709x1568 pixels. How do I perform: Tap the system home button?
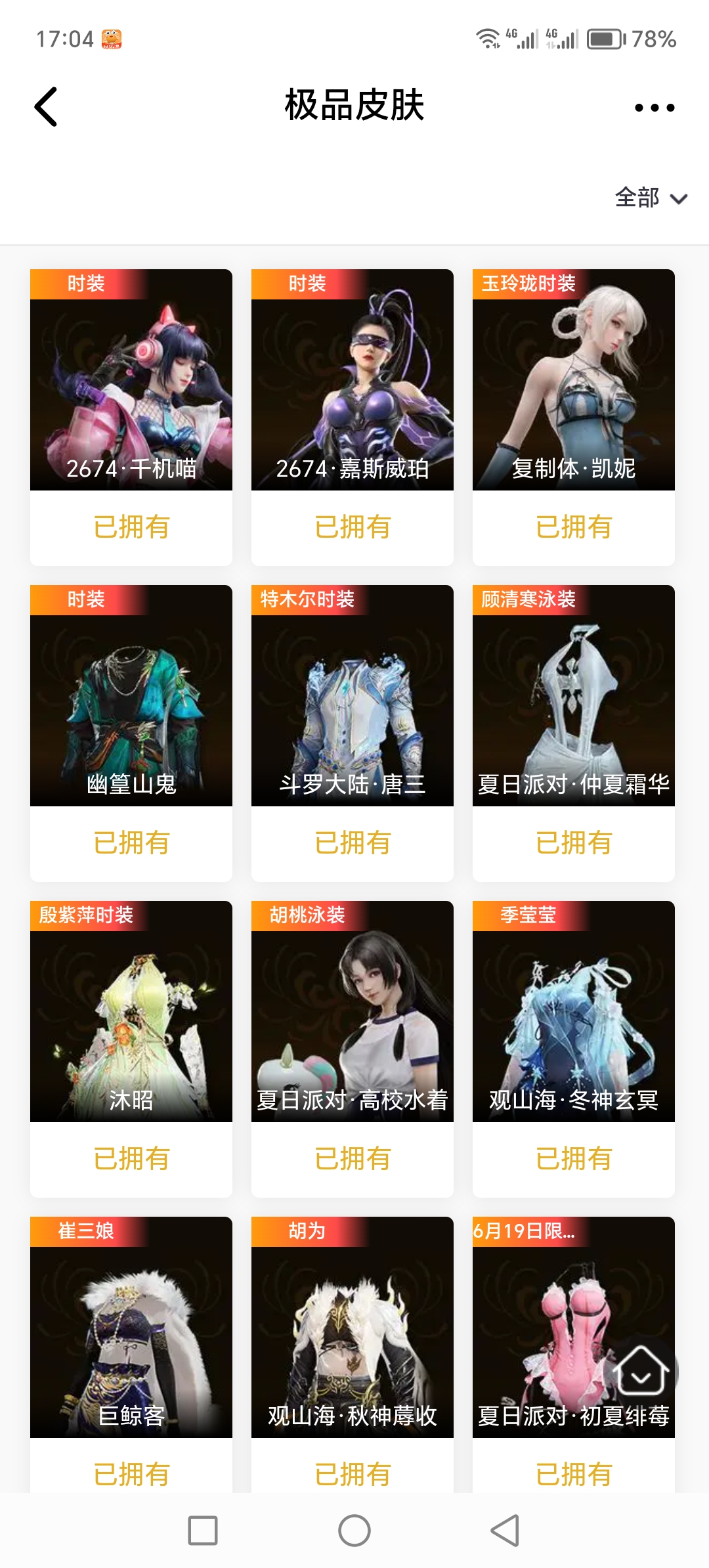(x=354, y=1531)
